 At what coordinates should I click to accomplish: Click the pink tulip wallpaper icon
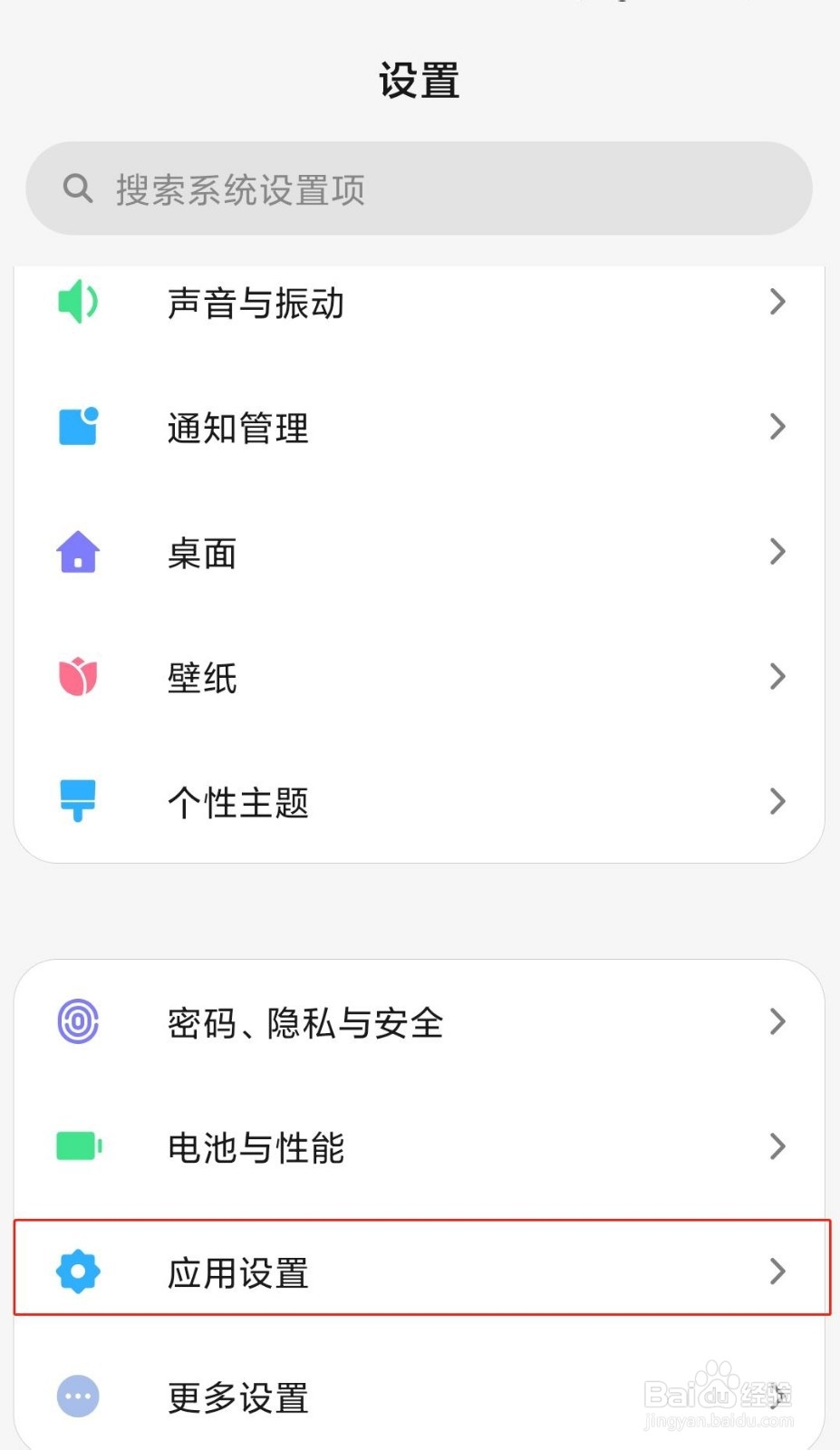coord(77,676)
